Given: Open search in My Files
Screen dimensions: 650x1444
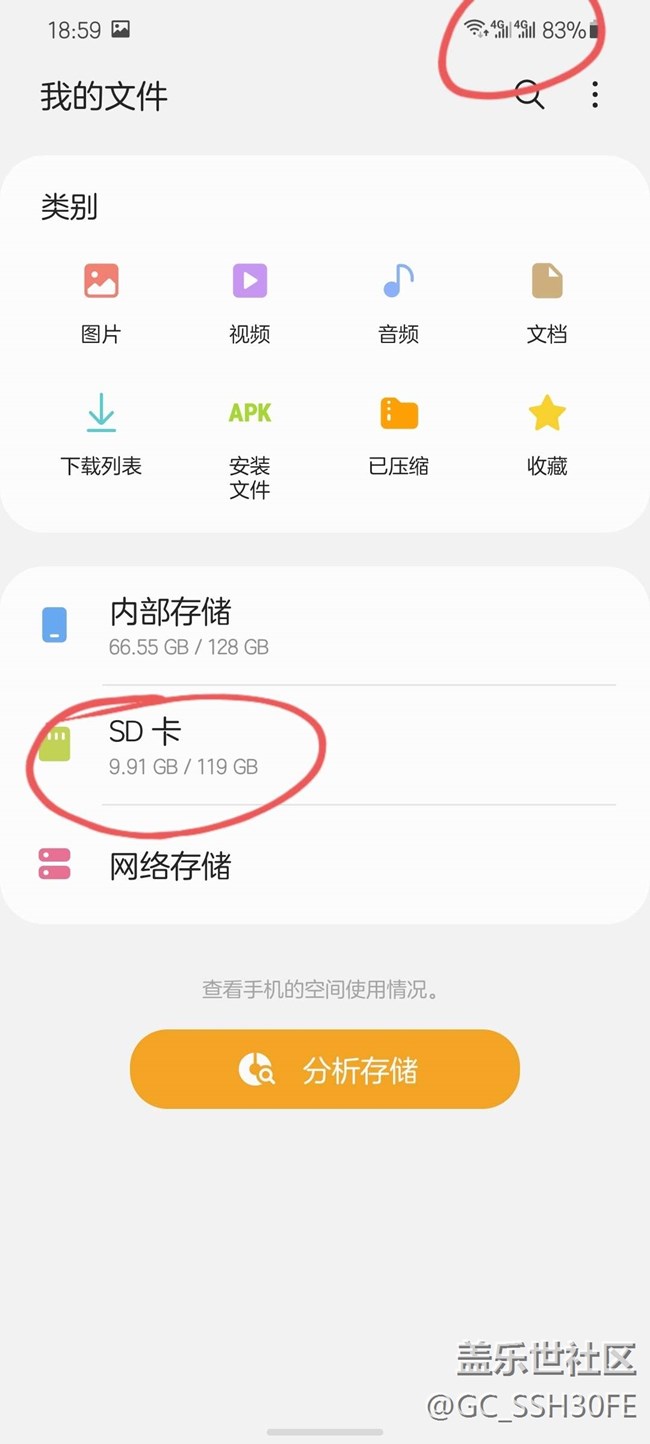Looking at the screenshot, I should click(x=530, y=95).
